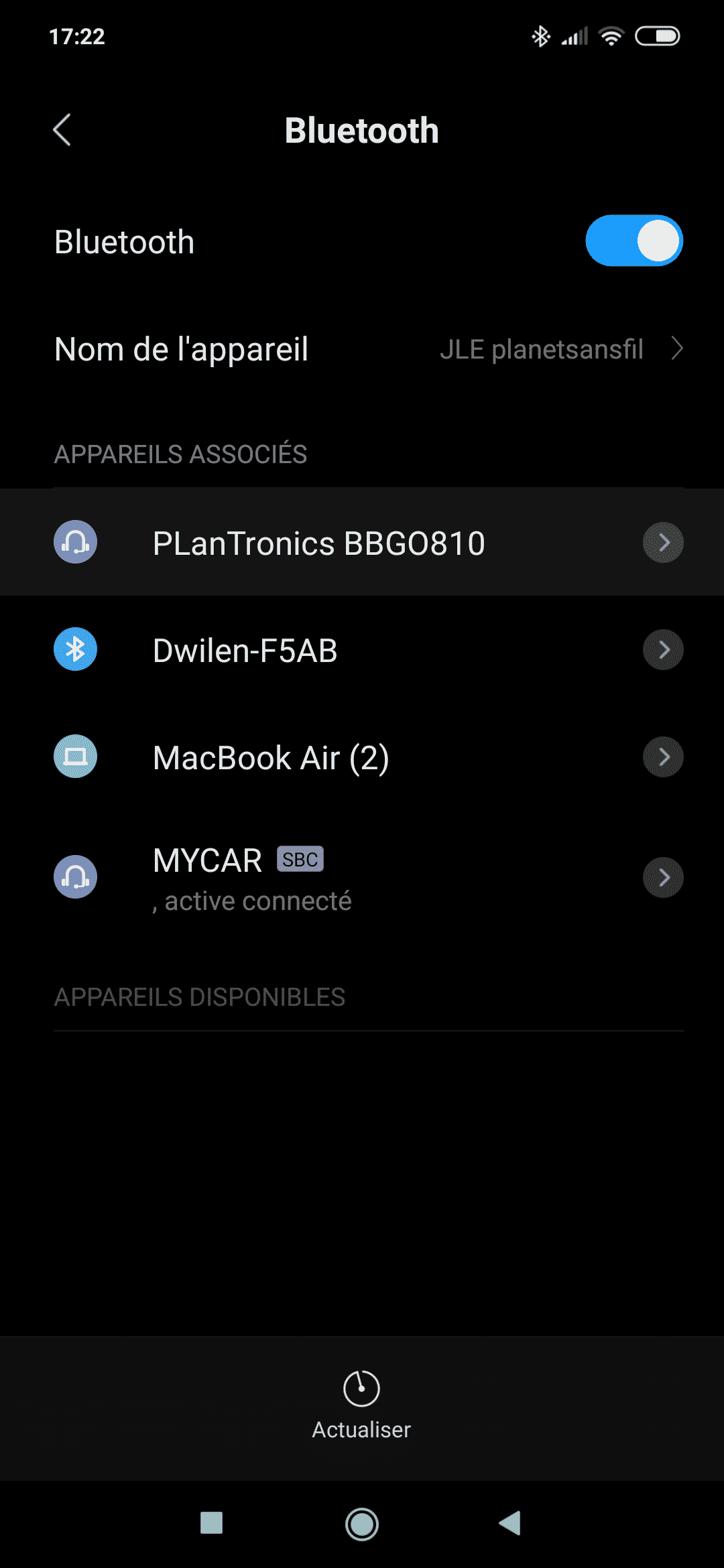Screen dimensions: 724x1568
Task: Open details arrow for Dwilen-F5AB
Action: [663, 650]
